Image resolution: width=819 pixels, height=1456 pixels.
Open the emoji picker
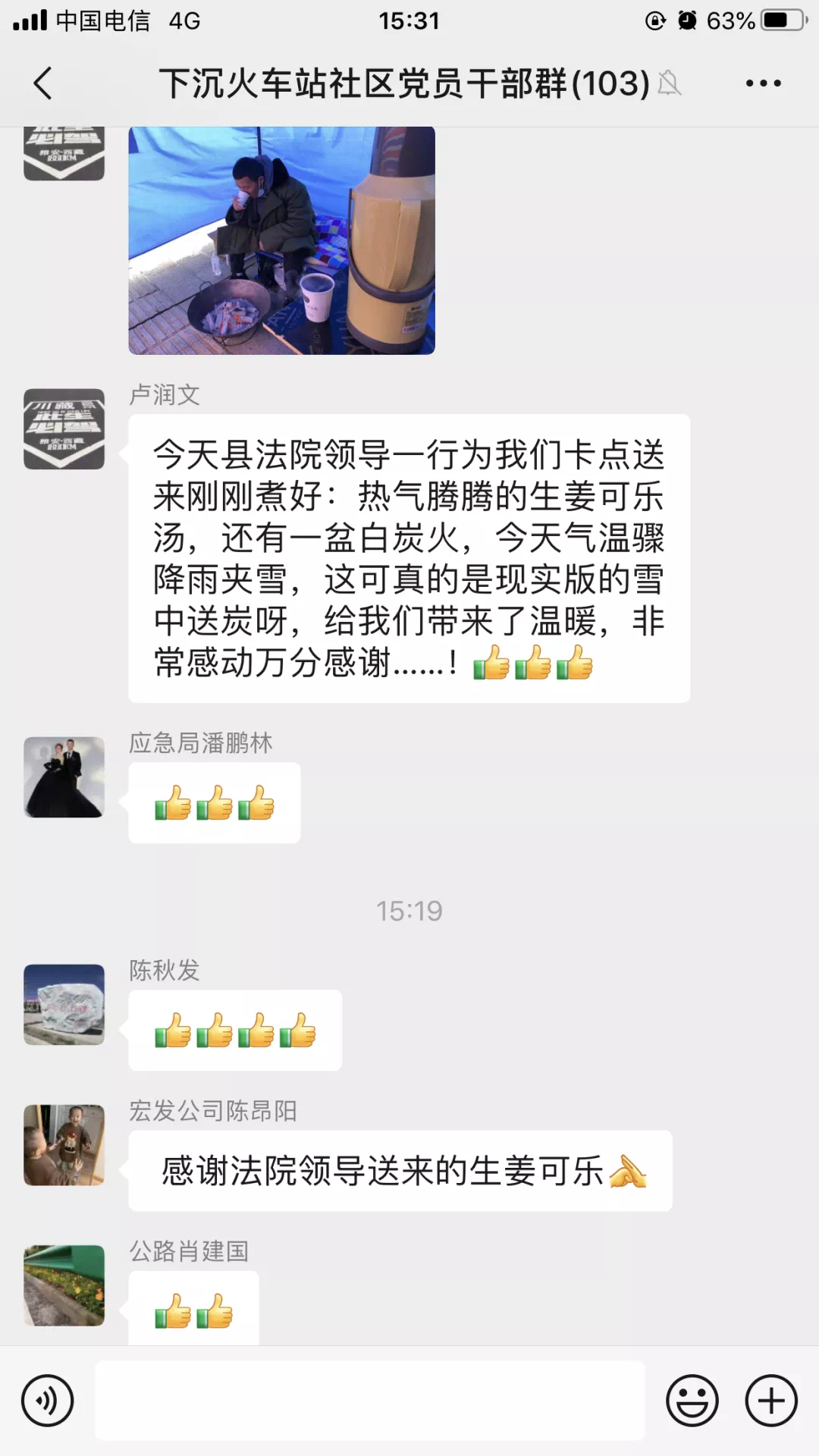click(x=692, y=1401)
